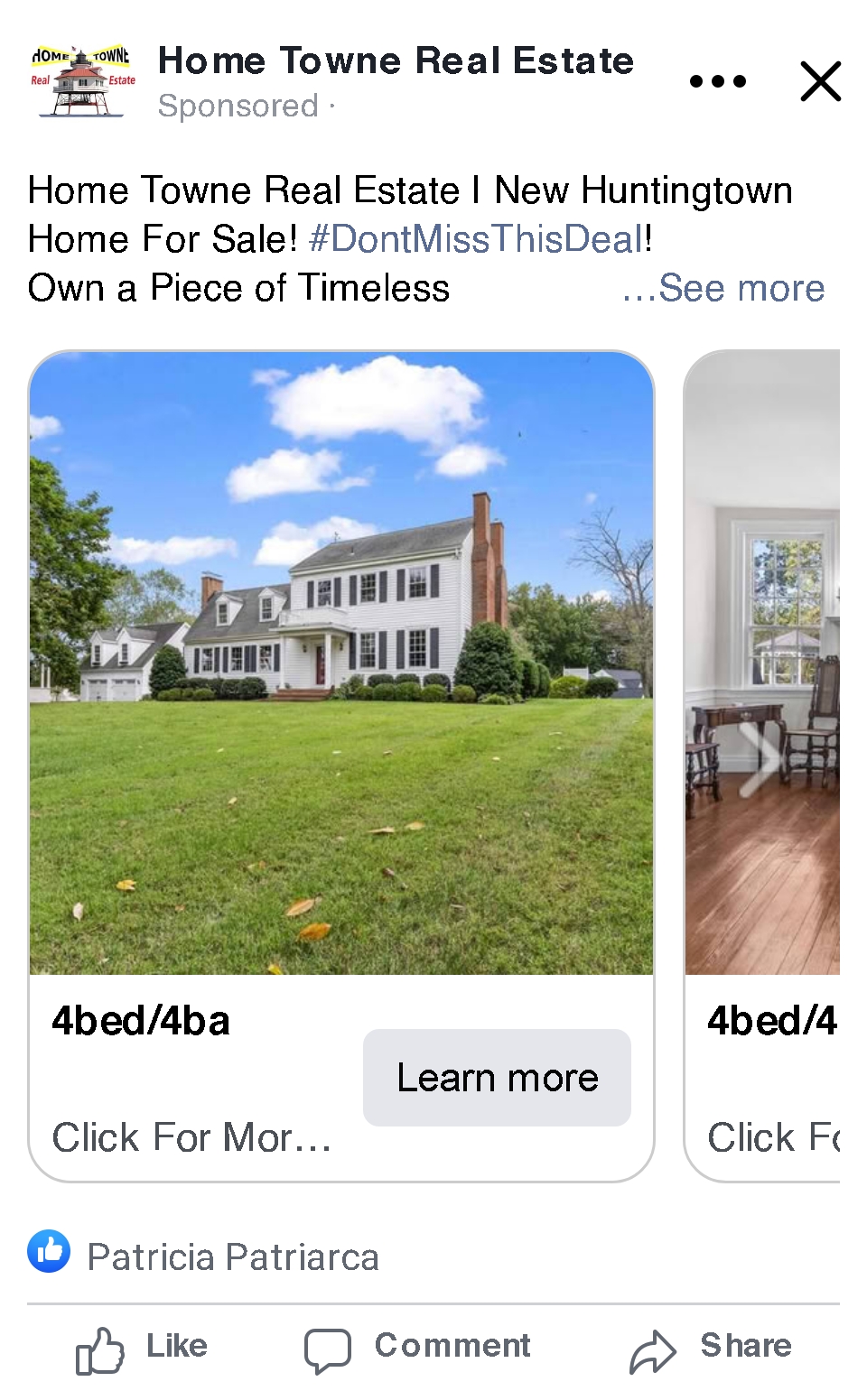Open the white colonial house listing photo

click(341, 663)
